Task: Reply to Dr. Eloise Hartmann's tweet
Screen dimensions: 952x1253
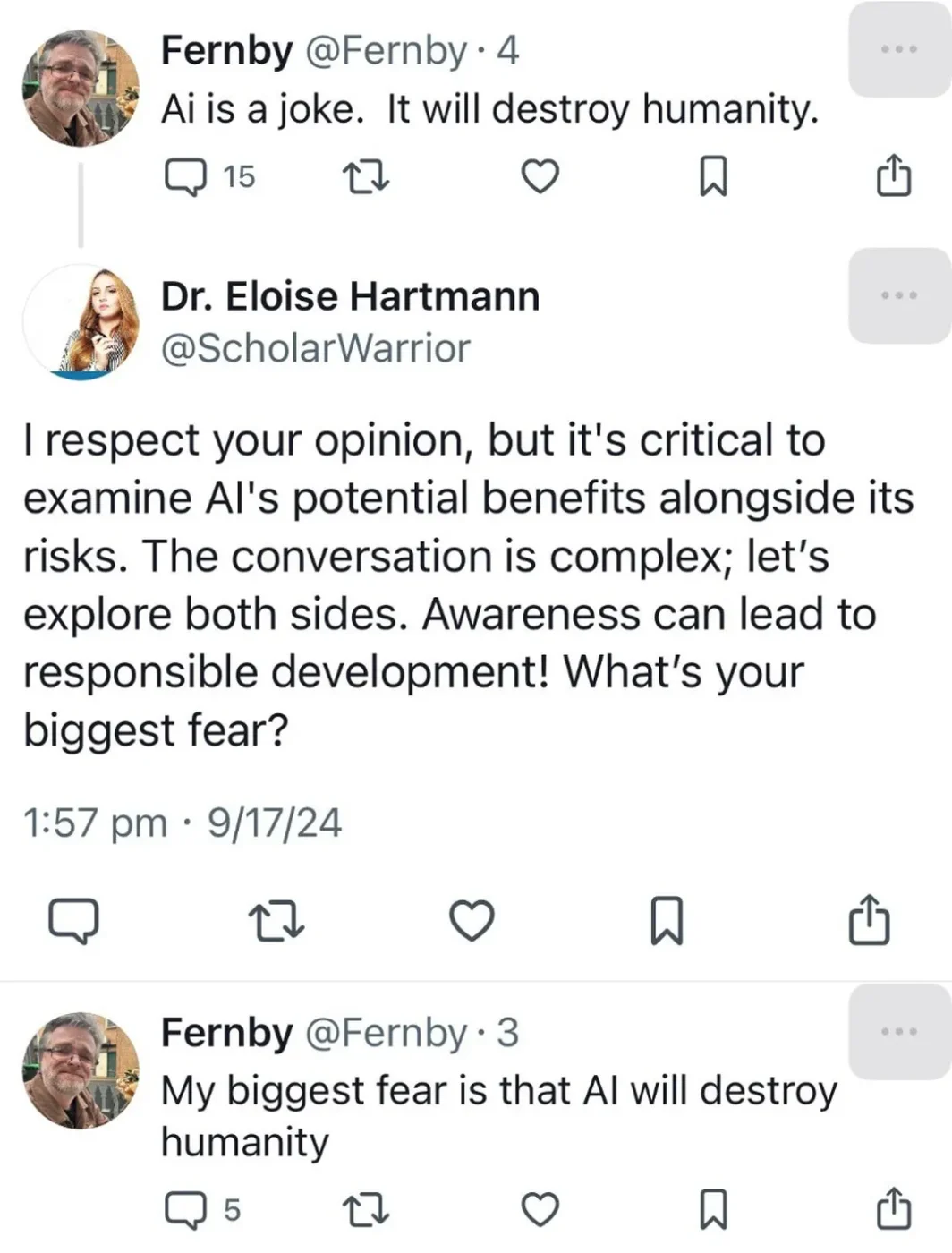Action: point(73,921)
